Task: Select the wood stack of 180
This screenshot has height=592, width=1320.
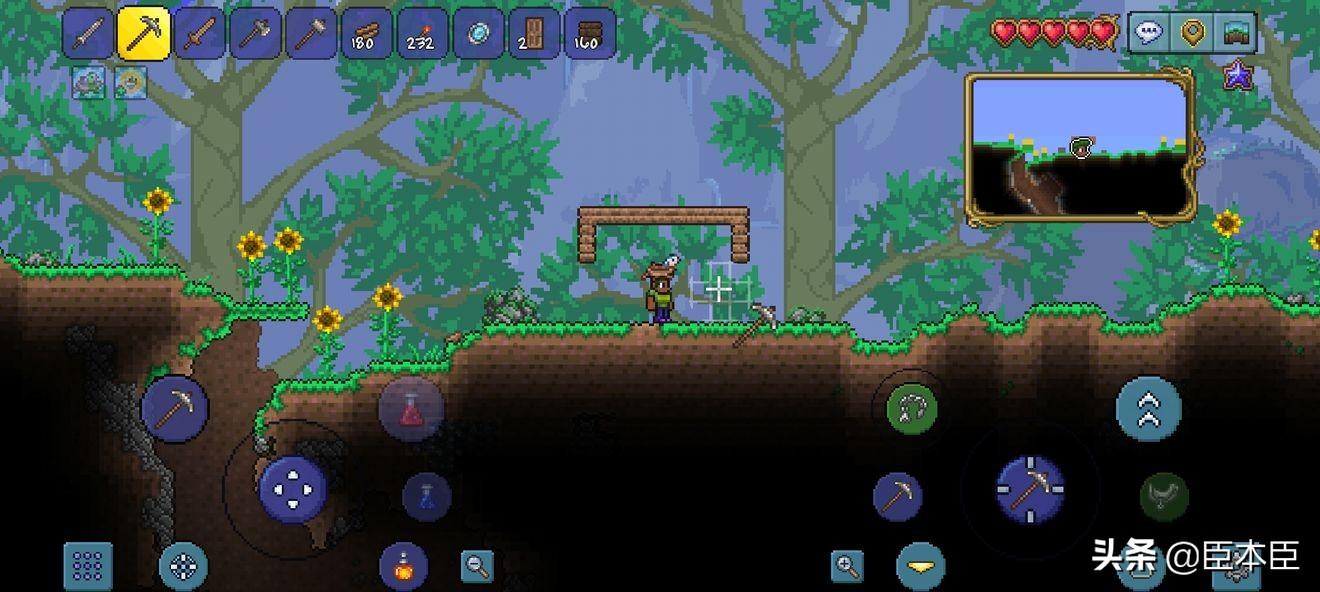Action: click(367, 35)
